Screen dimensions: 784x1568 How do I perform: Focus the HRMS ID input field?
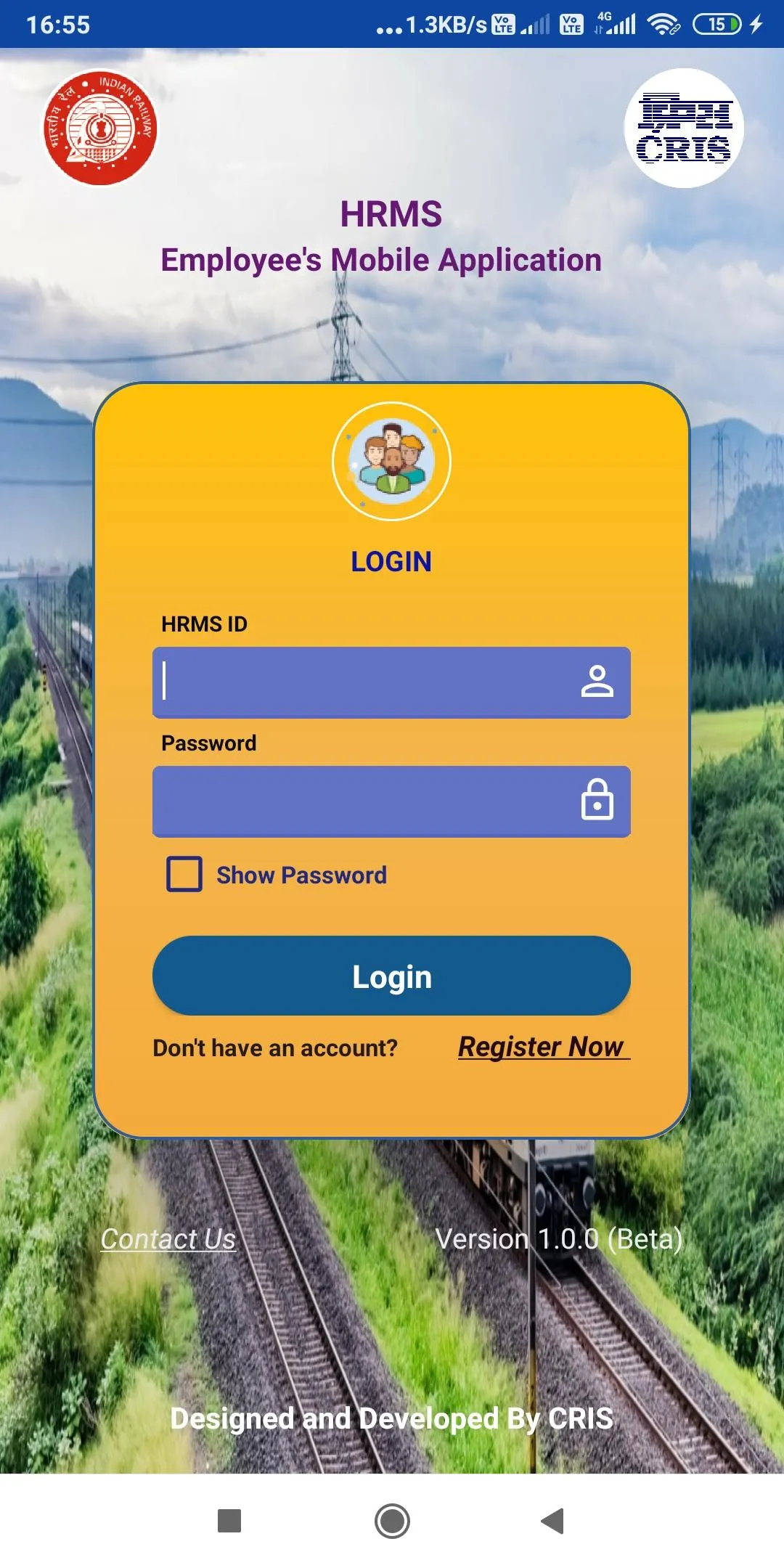(x=363, y=682)
